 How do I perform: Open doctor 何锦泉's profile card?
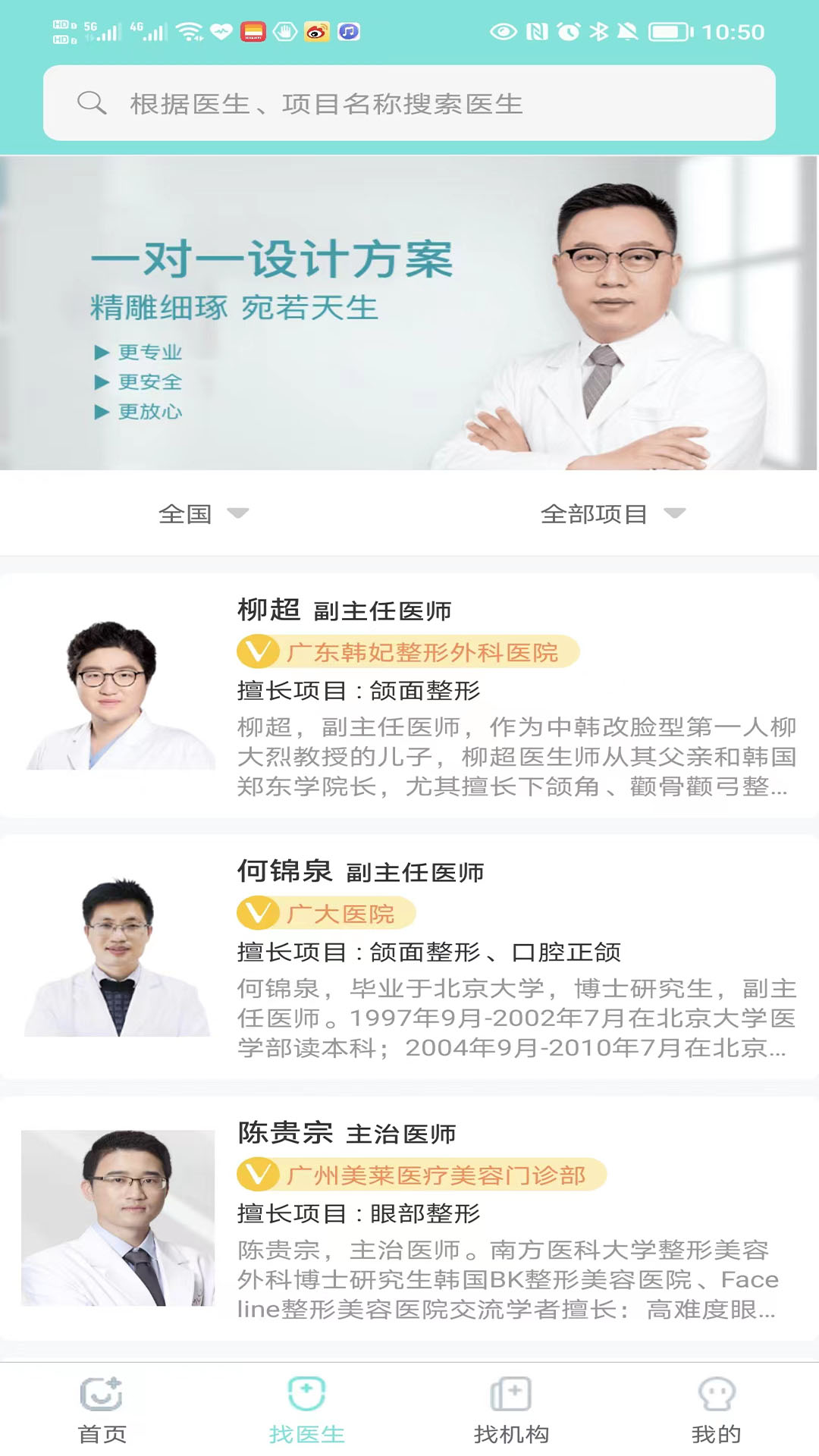tap(409, 957)
